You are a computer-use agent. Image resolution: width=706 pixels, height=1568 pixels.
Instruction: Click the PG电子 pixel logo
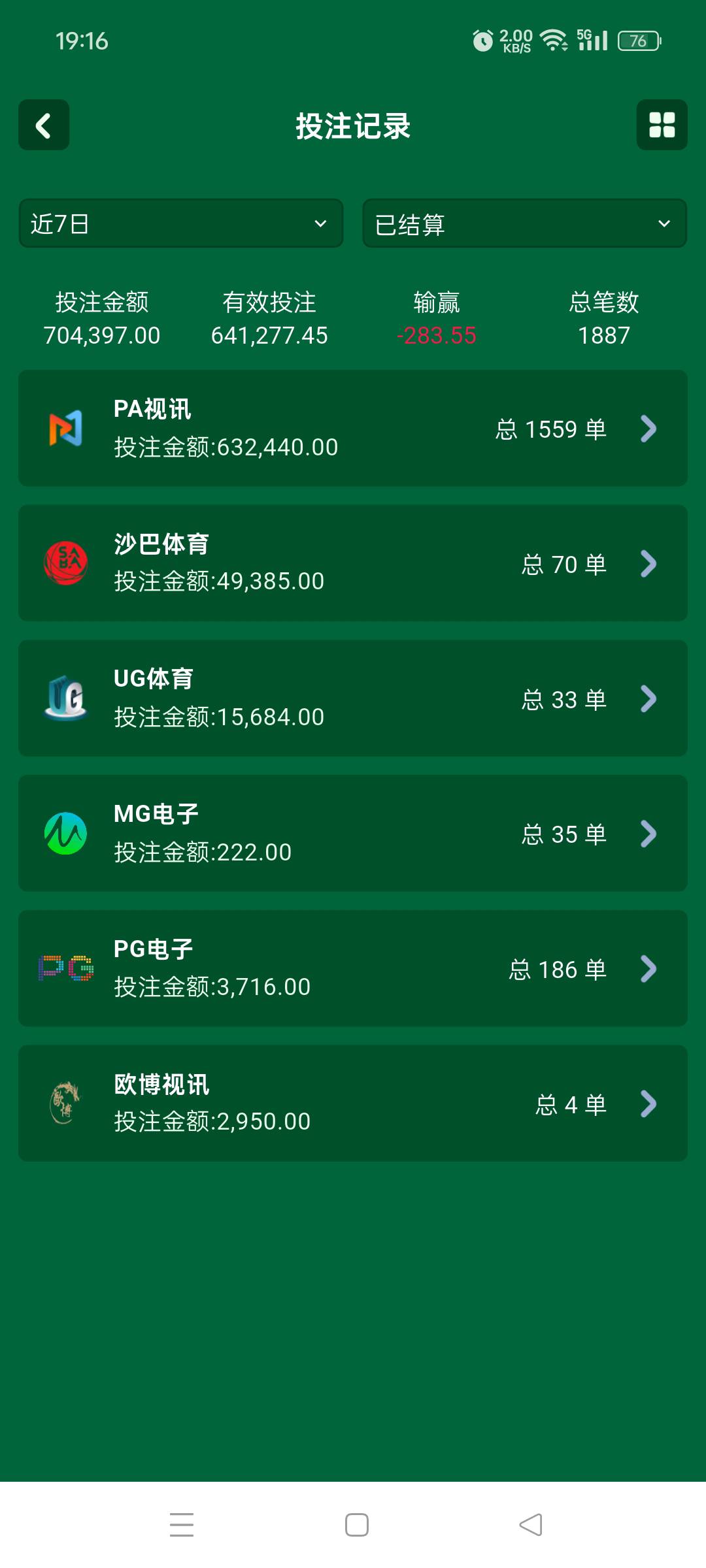coord(65,968)
